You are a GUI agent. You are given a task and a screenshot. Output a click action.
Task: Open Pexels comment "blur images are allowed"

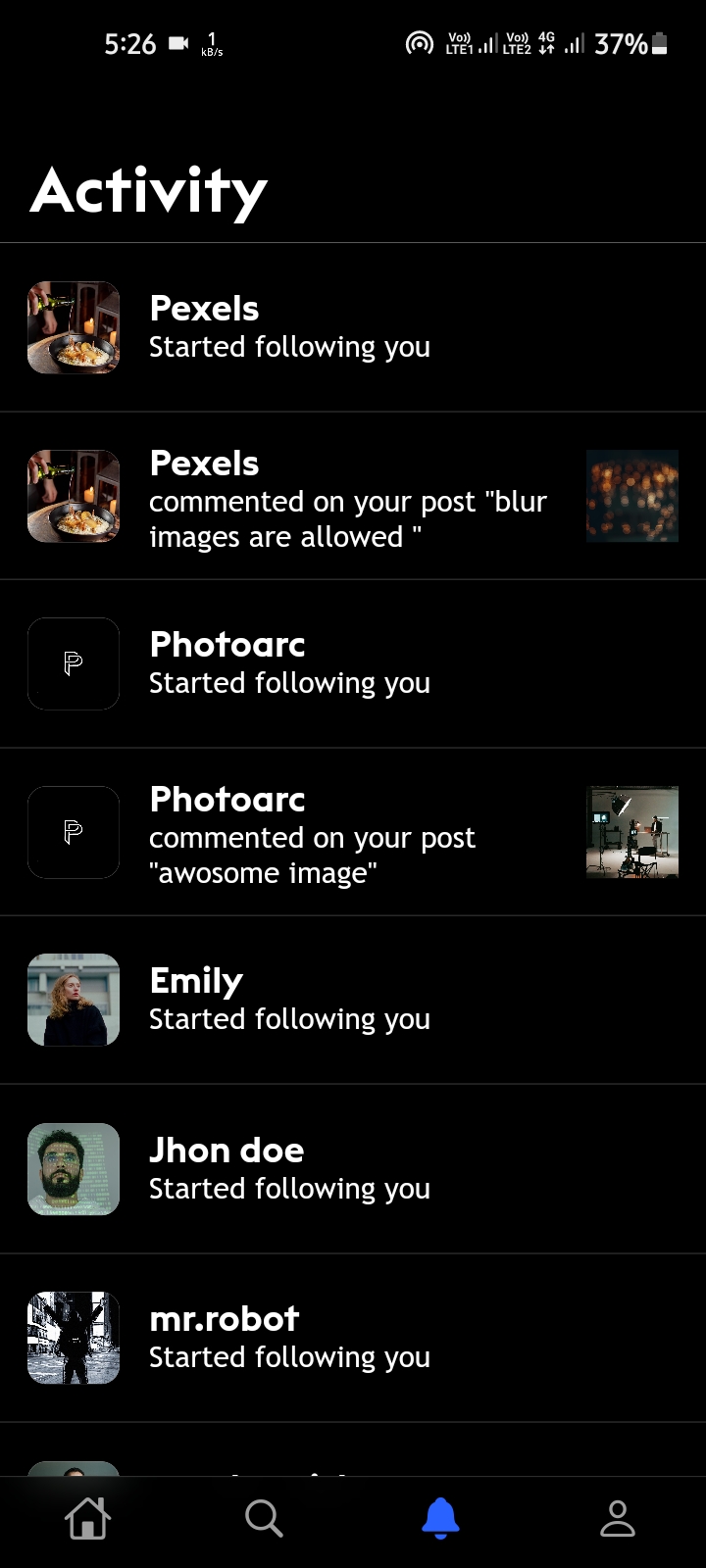353,496
